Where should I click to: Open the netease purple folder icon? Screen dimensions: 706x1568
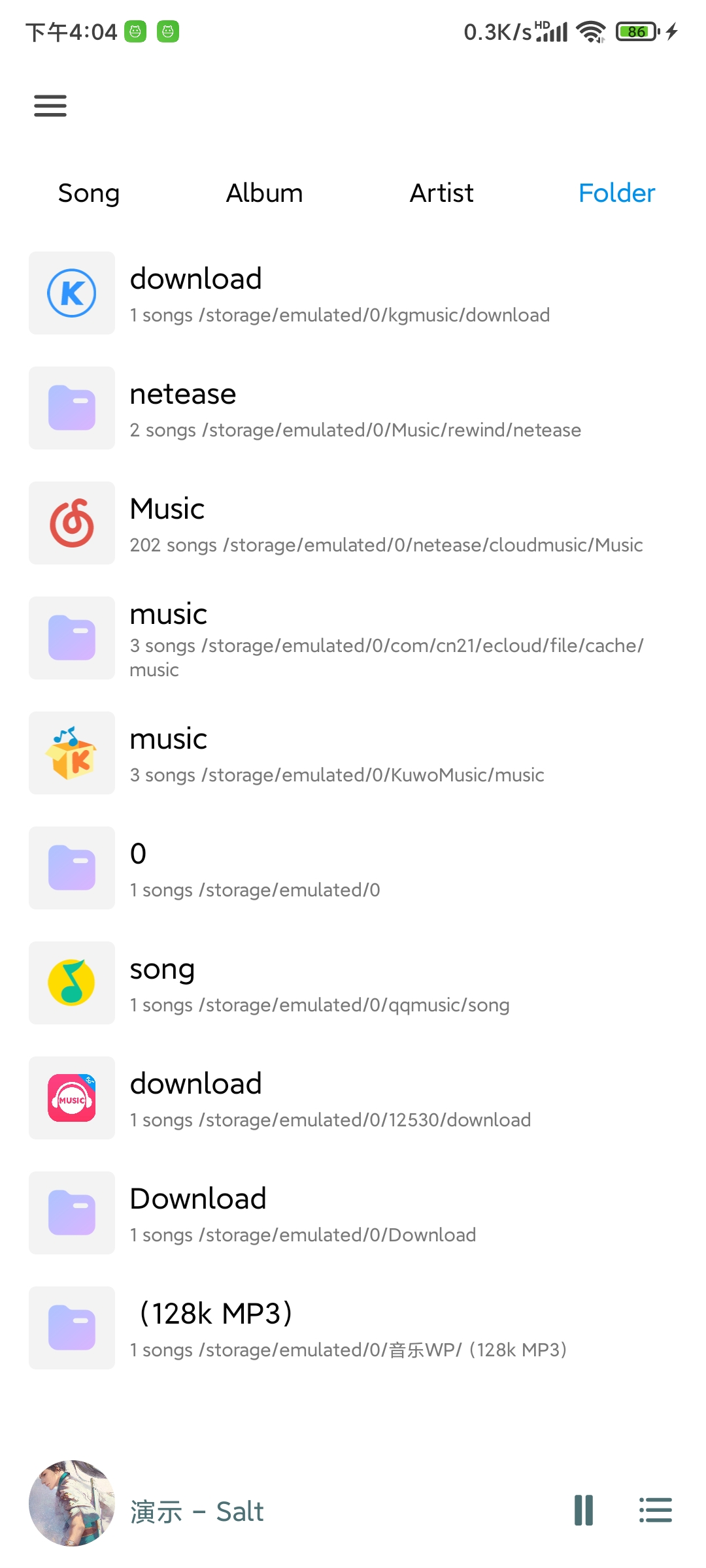(71, 408)
